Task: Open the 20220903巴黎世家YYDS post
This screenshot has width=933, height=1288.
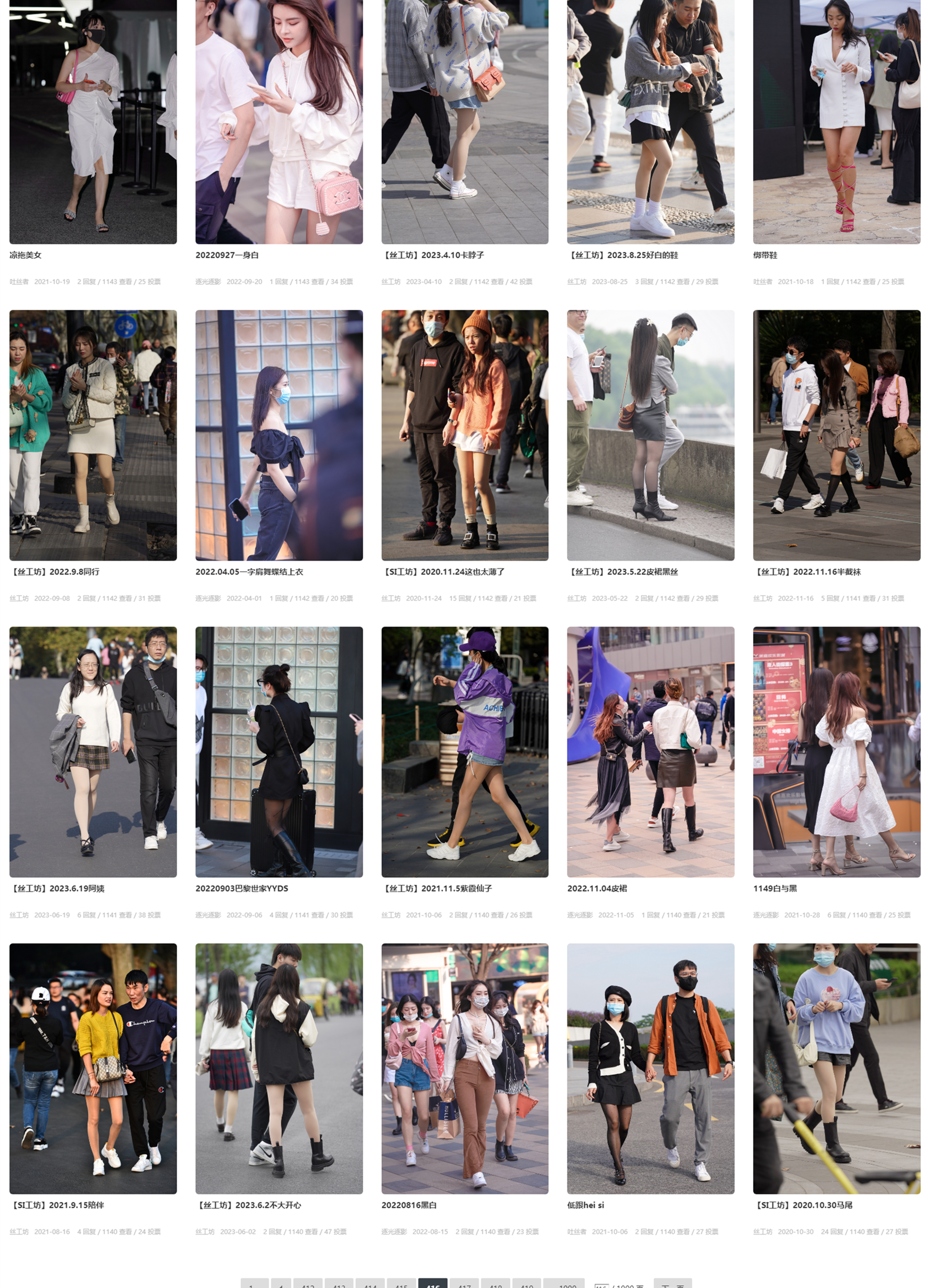Action: tap(241, 888)
